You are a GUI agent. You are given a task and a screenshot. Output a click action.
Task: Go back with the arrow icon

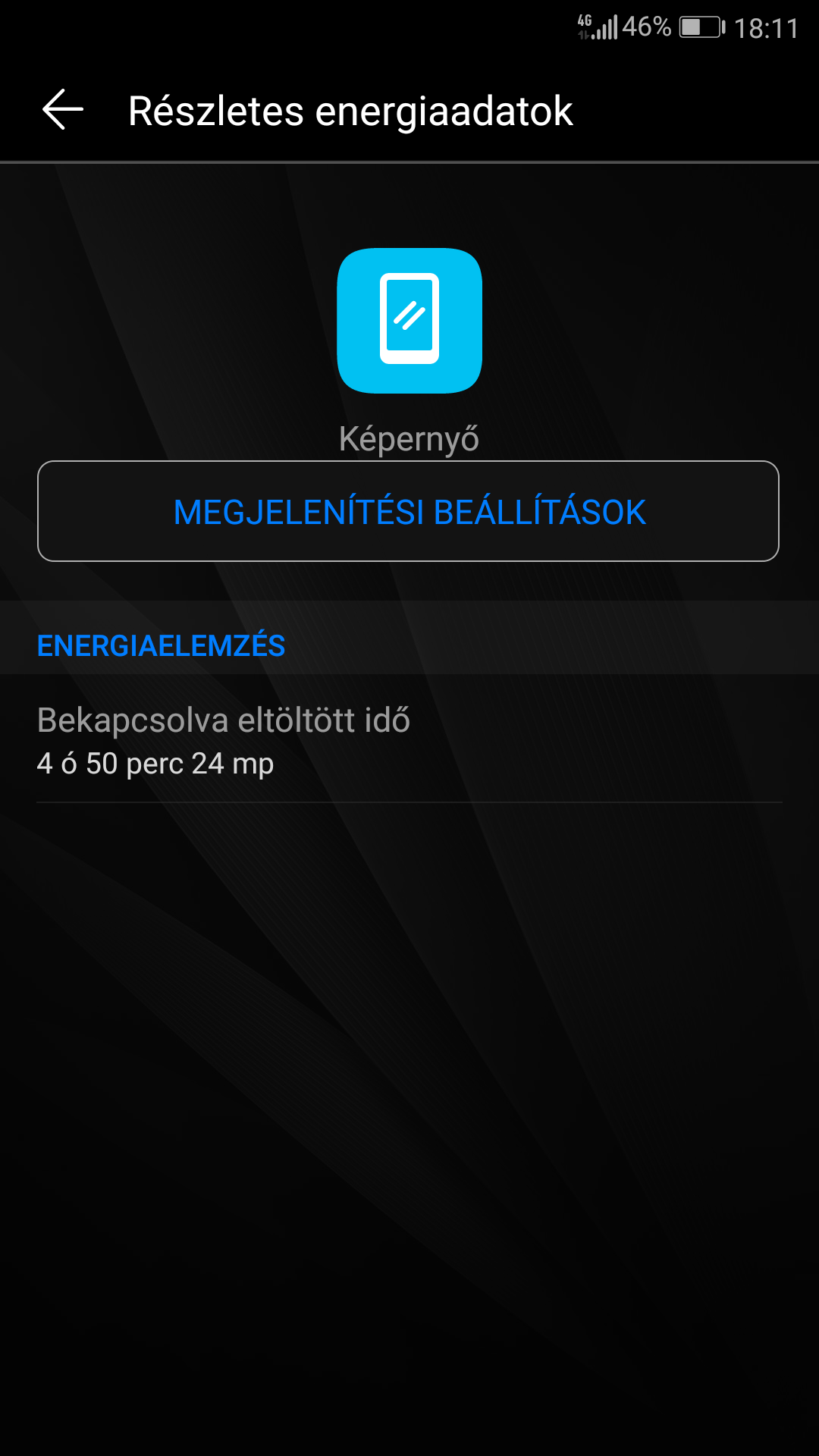coord(63,110)
